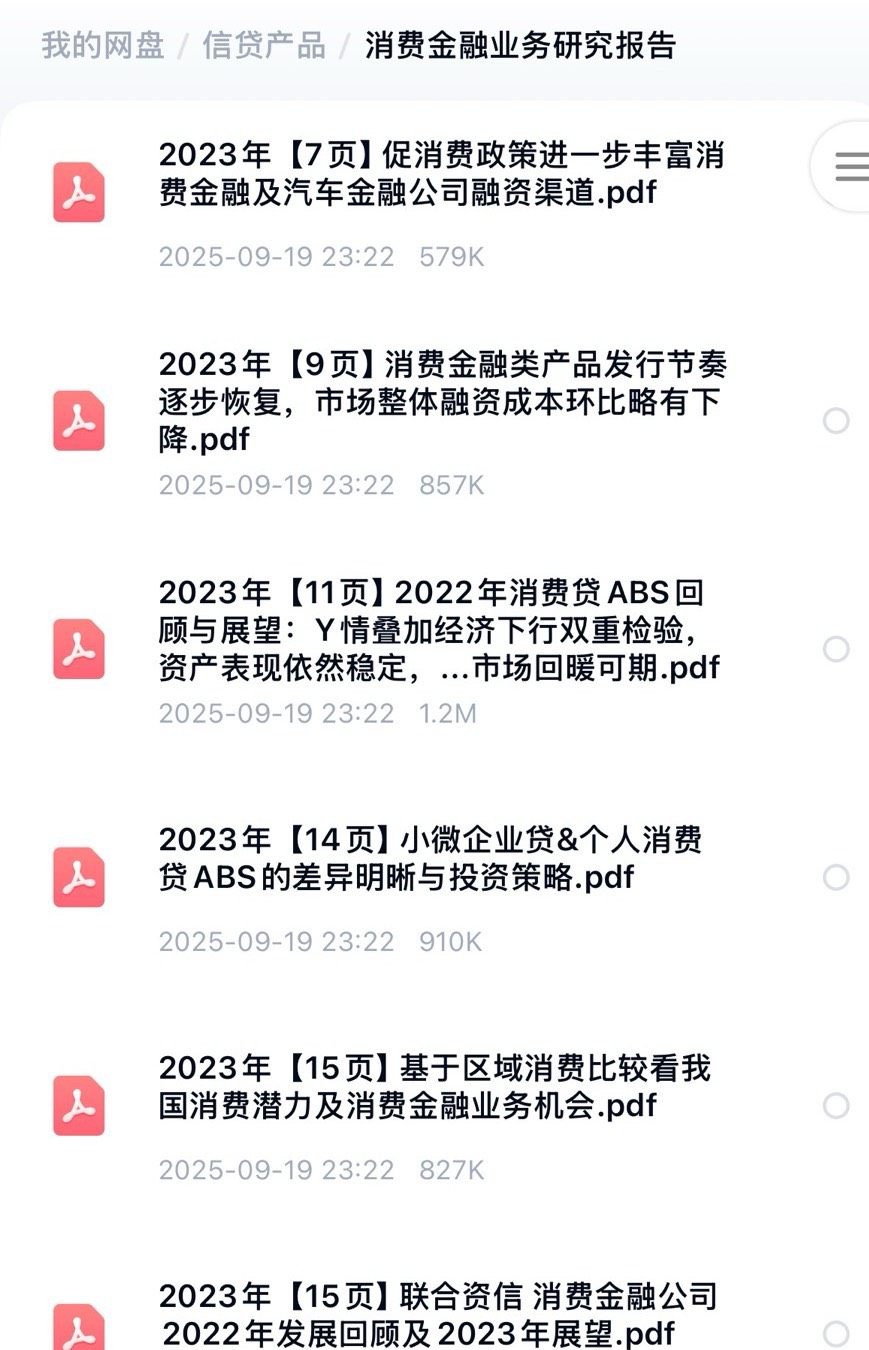
Task: Open the 【15页】基于区域消费比较 PDF
Action: coord(435,1086)
